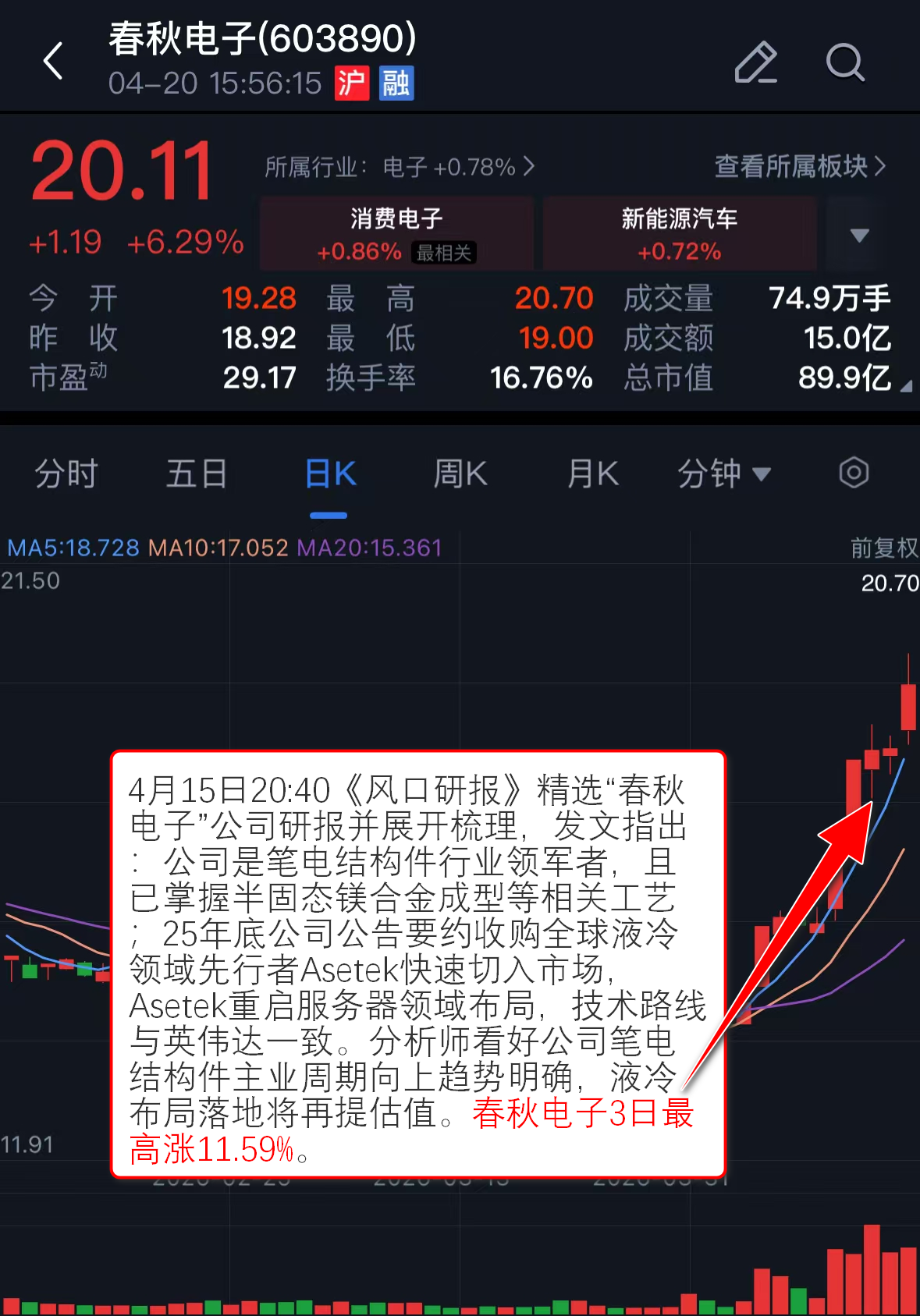Open the 新能源汽车 sector chip
The height and width of the screenshot is (1316, 920).
coord(679,234)
